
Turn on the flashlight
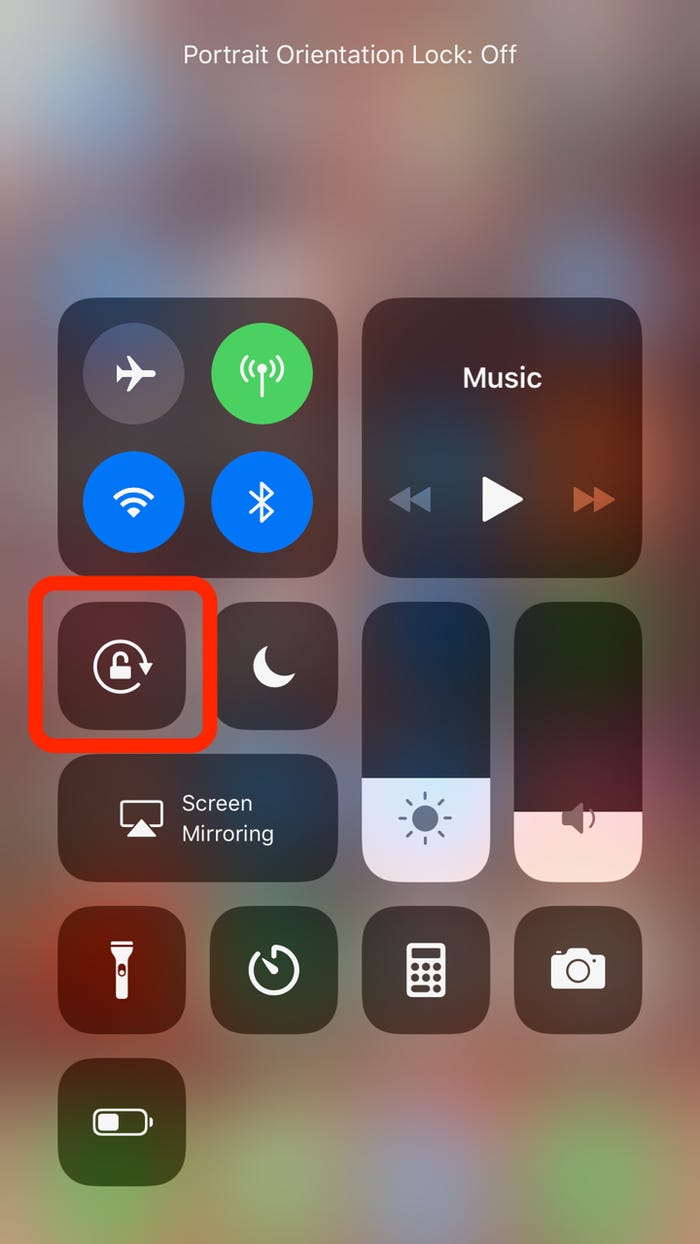point(122,969)
